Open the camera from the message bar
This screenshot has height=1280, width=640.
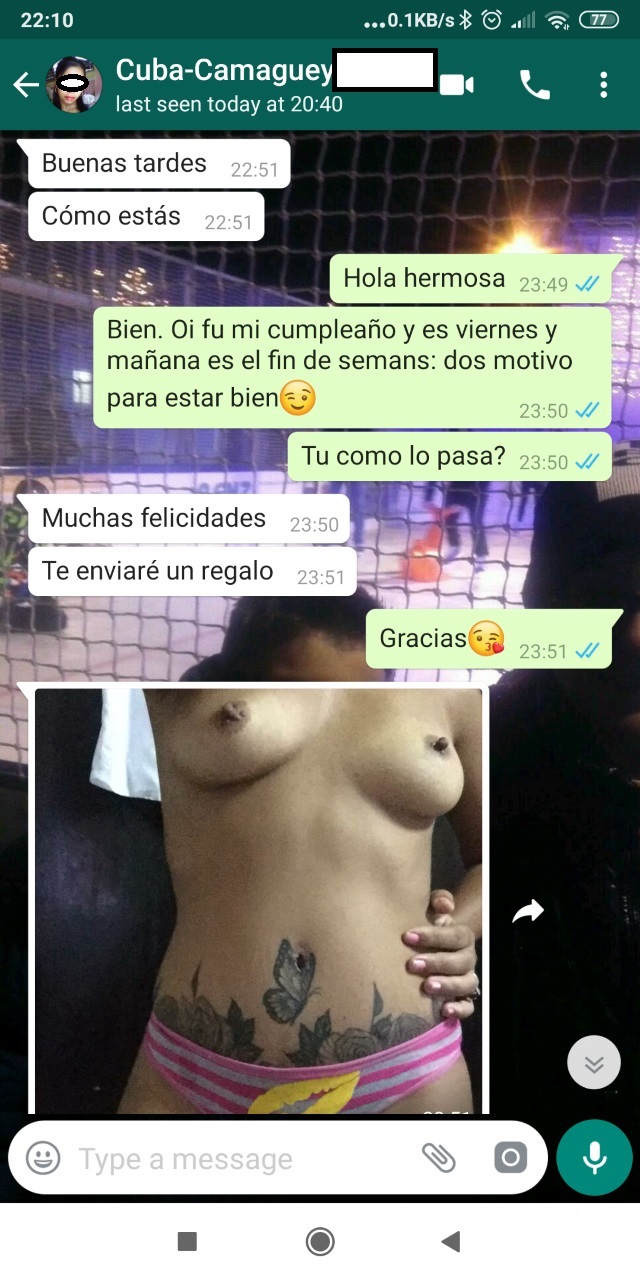click(510, 1158)
